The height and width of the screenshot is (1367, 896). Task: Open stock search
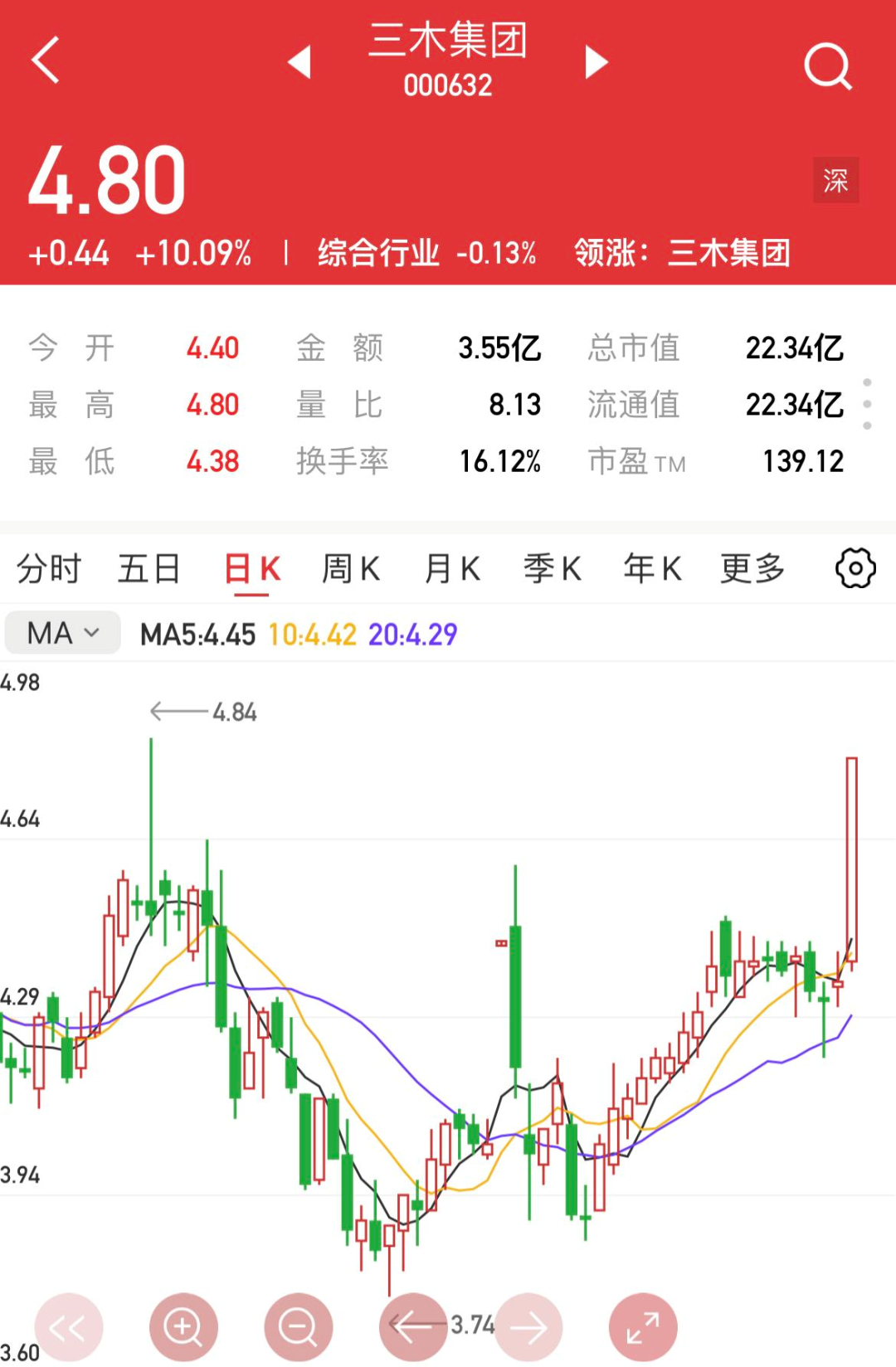click(827, 66)
